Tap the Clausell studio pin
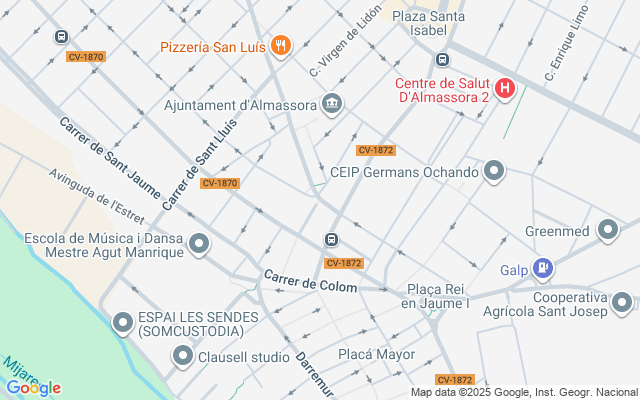 pyautogui.click(x=183, y=355)
